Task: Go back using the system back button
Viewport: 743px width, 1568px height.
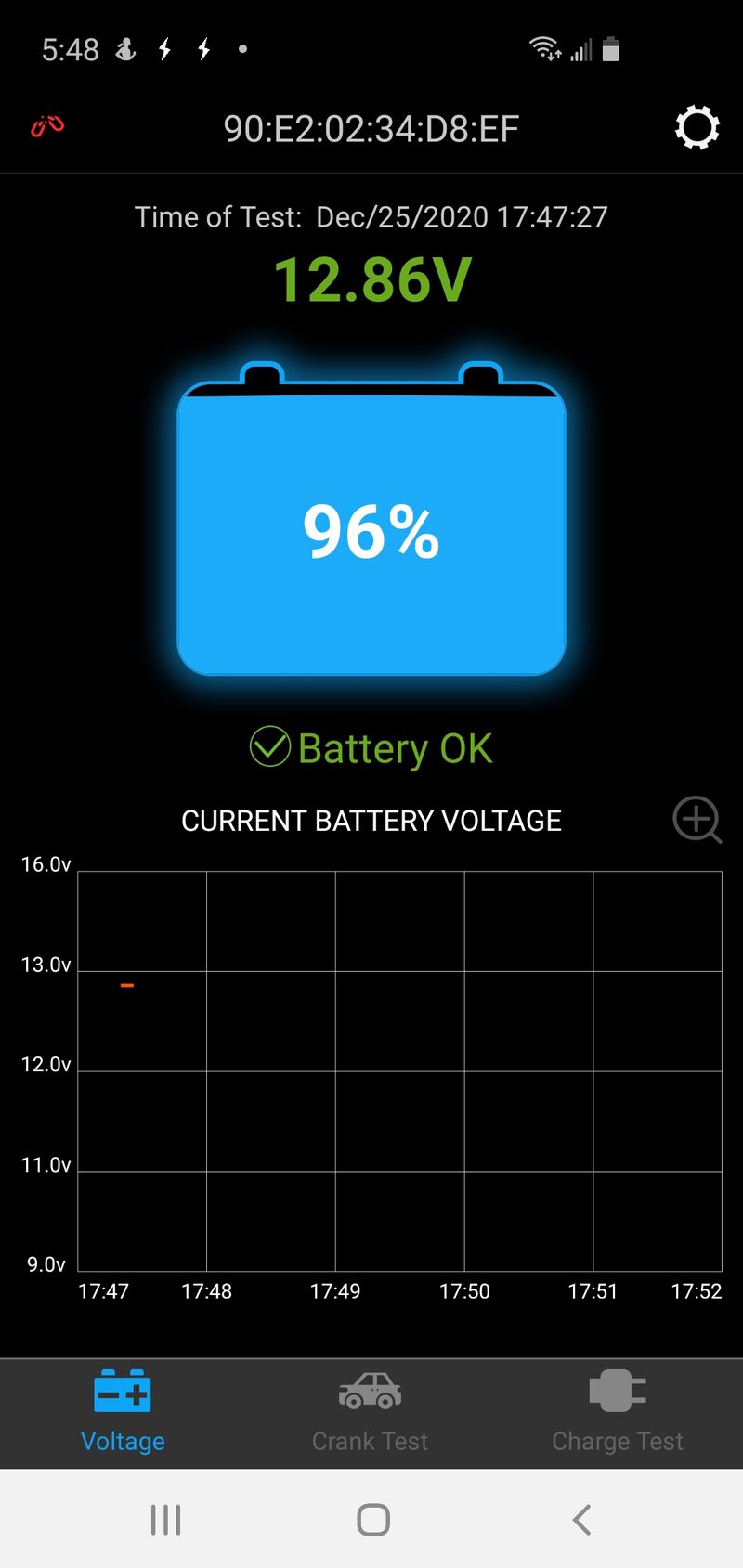Action: 581,1520
